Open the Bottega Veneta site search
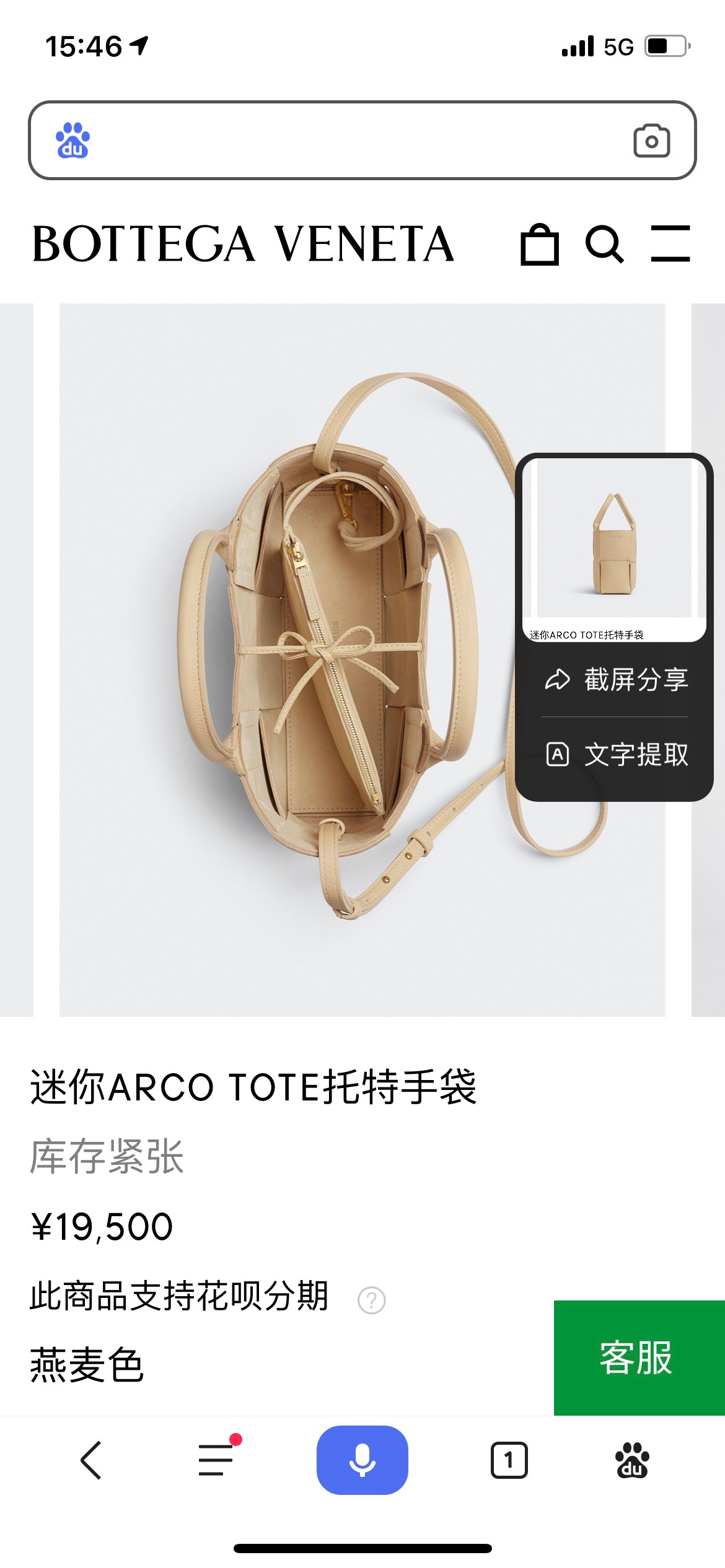This screenshot has width=725, height=1568. pos(604,245)
